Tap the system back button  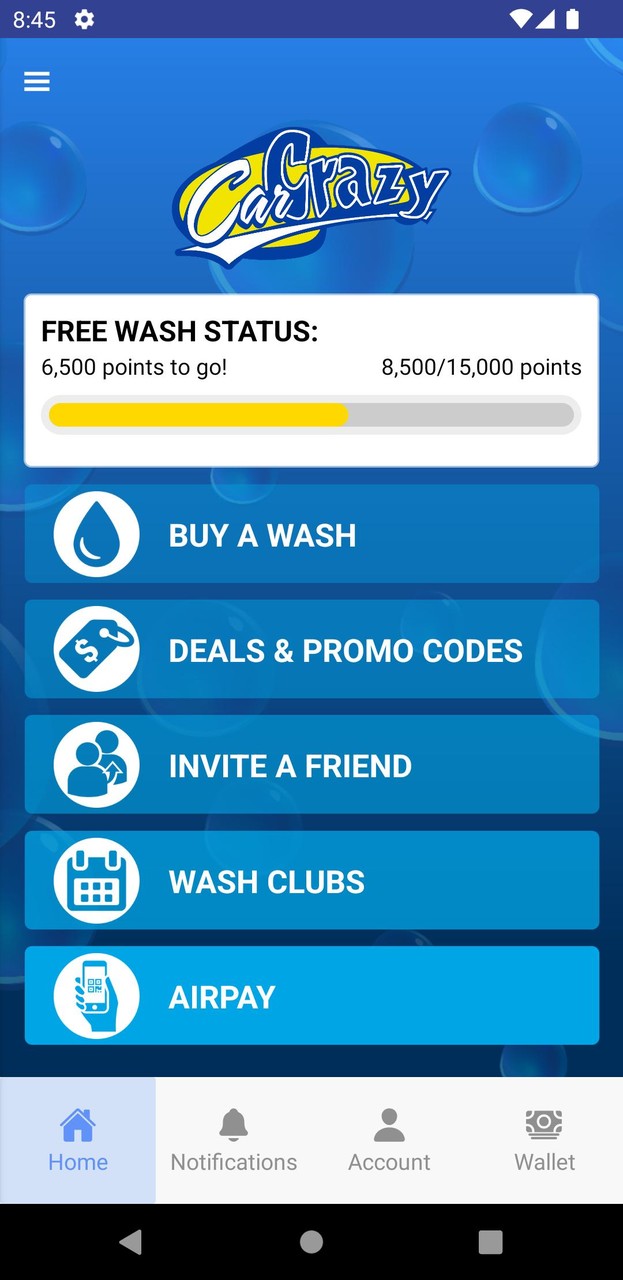click(x=130, y=1242)
